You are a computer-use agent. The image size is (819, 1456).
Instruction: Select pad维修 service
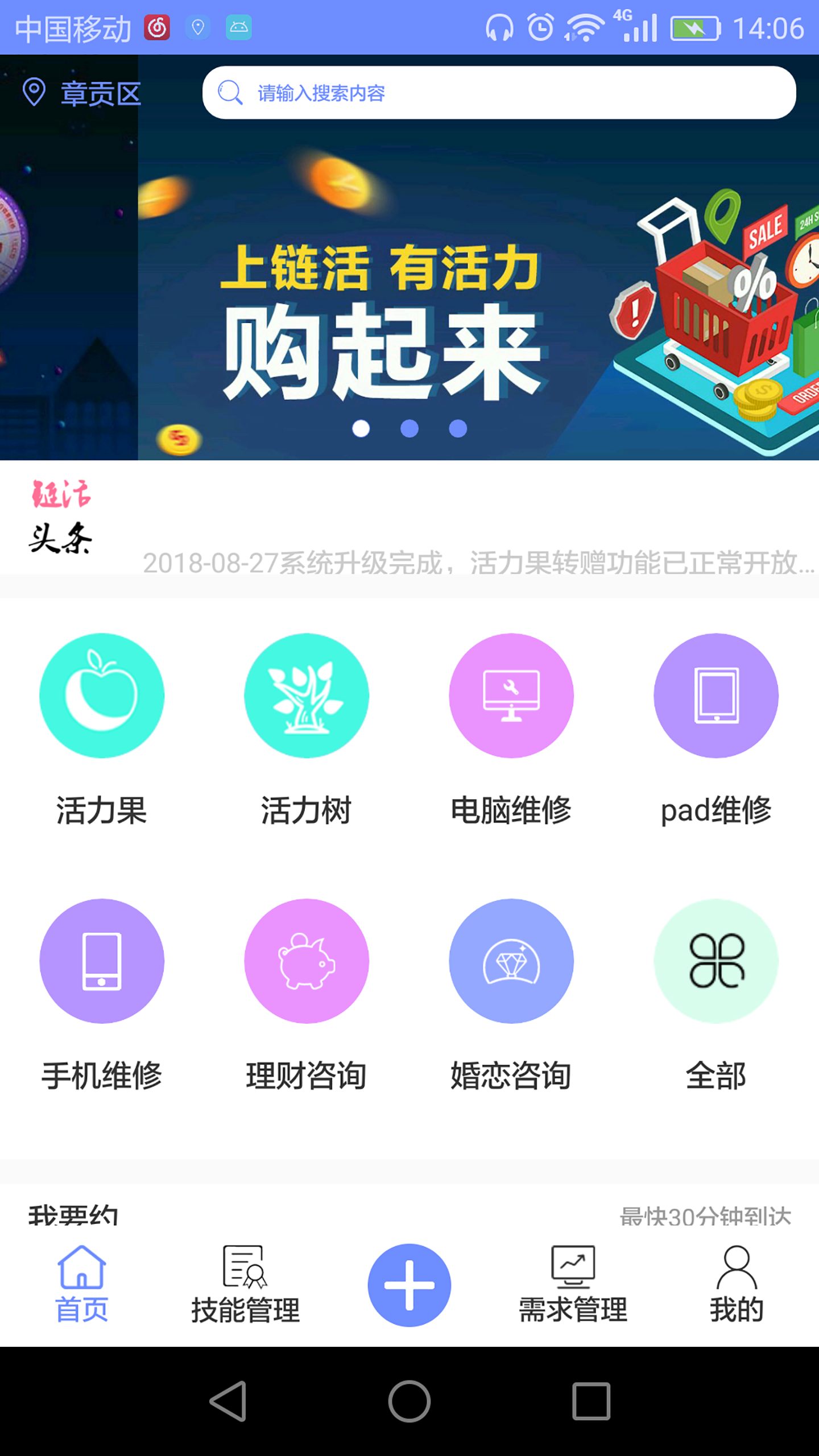[x=716, y=728]
